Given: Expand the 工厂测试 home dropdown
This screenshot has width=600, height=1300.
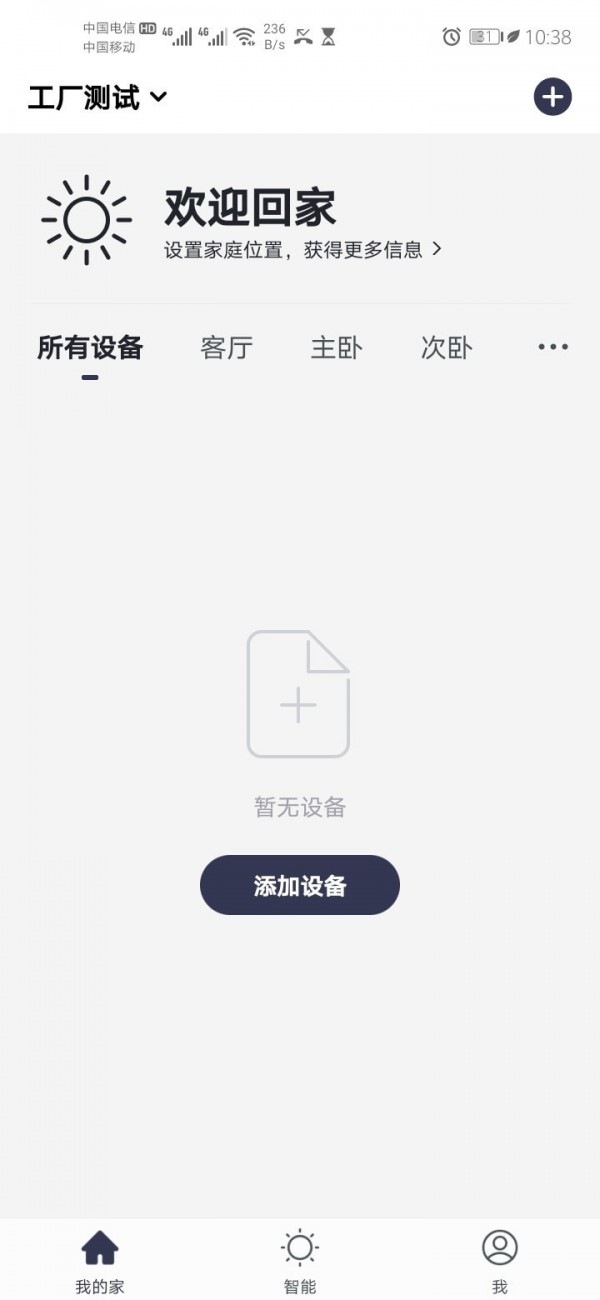Looking at the screenshot, I should coord(98,97).
